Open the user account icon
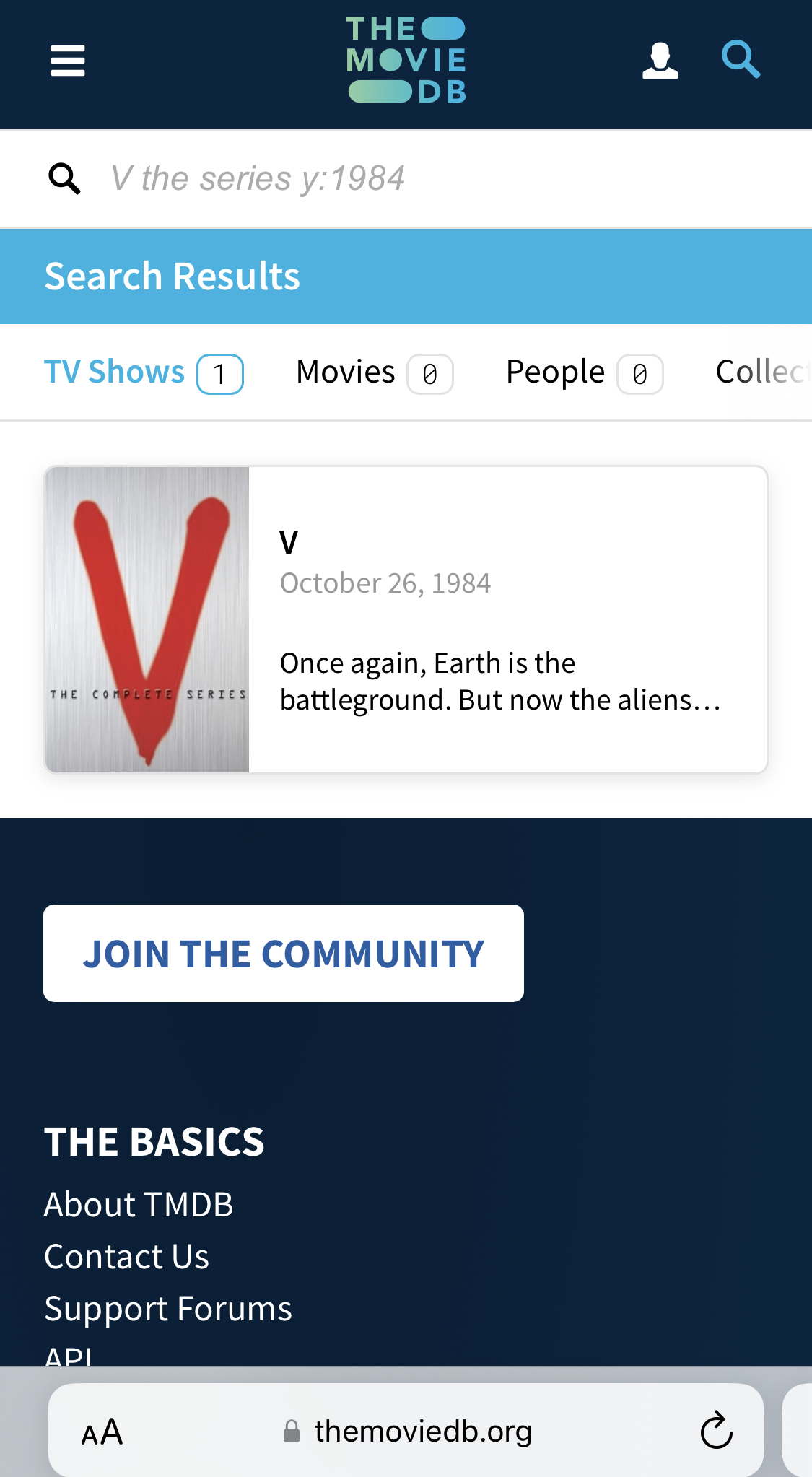This screenshot has width=812, height=1477. (x=660, y=61)
